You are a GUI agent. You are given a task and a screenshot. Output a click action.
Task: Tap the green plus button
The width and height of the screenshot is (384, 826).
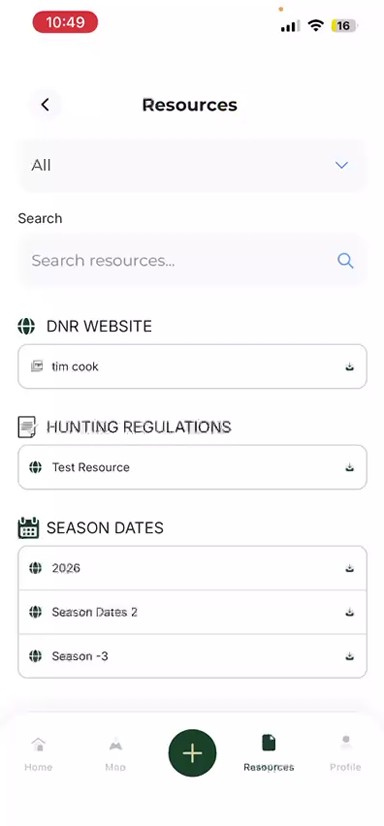tap(192, 753)
